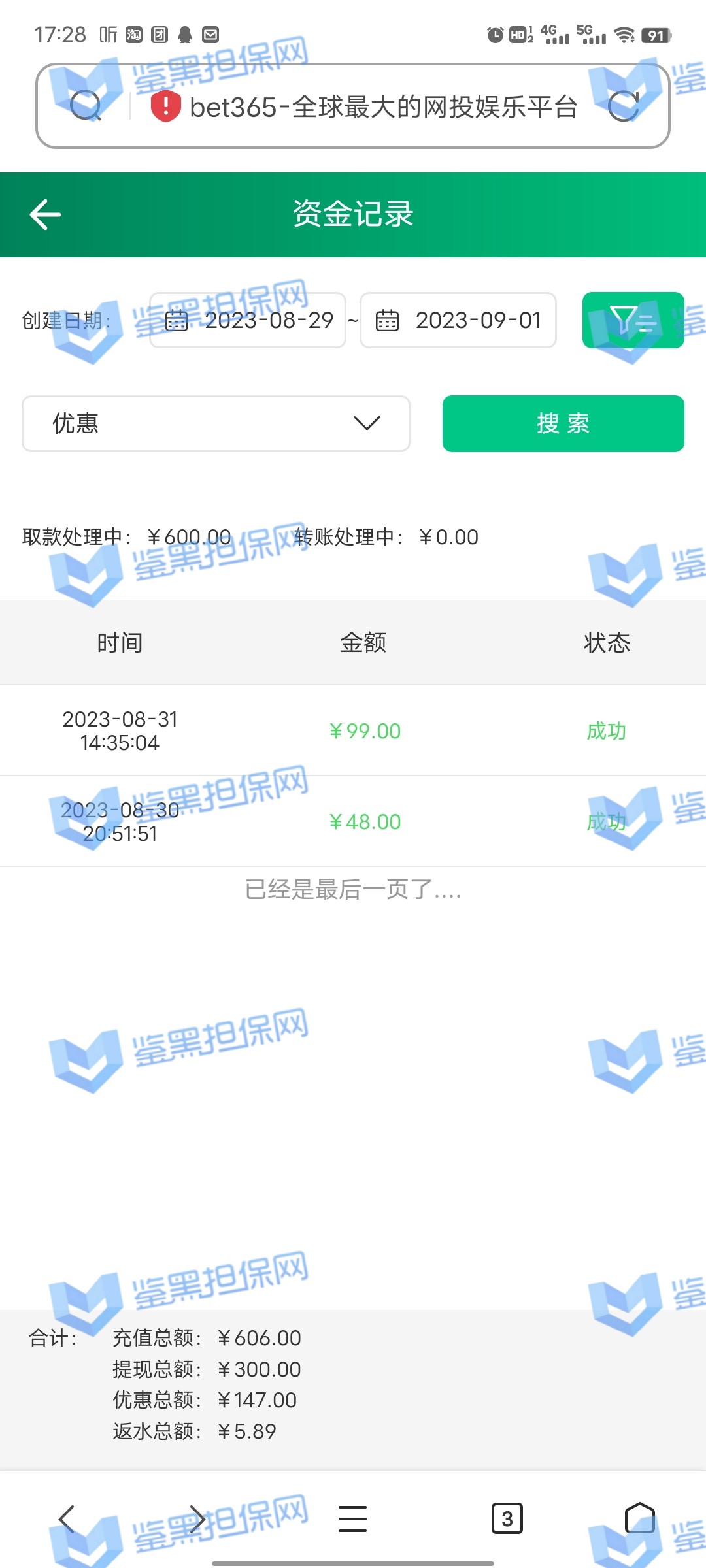Tap the 搜索 button
Image resolution: width=706 pixels, height=1568 pixels.
pos(563,423)
